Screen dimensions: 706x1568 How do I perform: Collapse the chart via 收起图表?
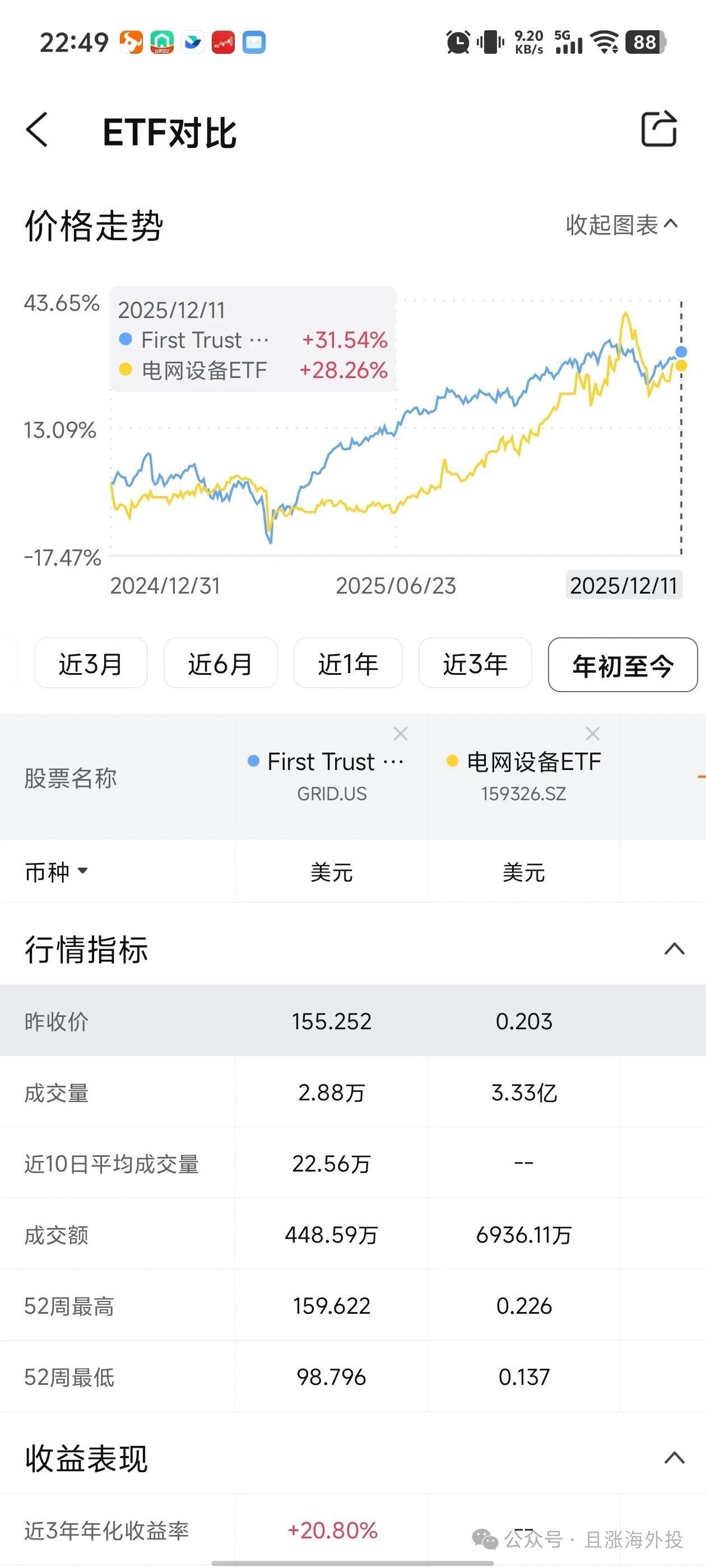pyautogui.click(x=621, y=225)
